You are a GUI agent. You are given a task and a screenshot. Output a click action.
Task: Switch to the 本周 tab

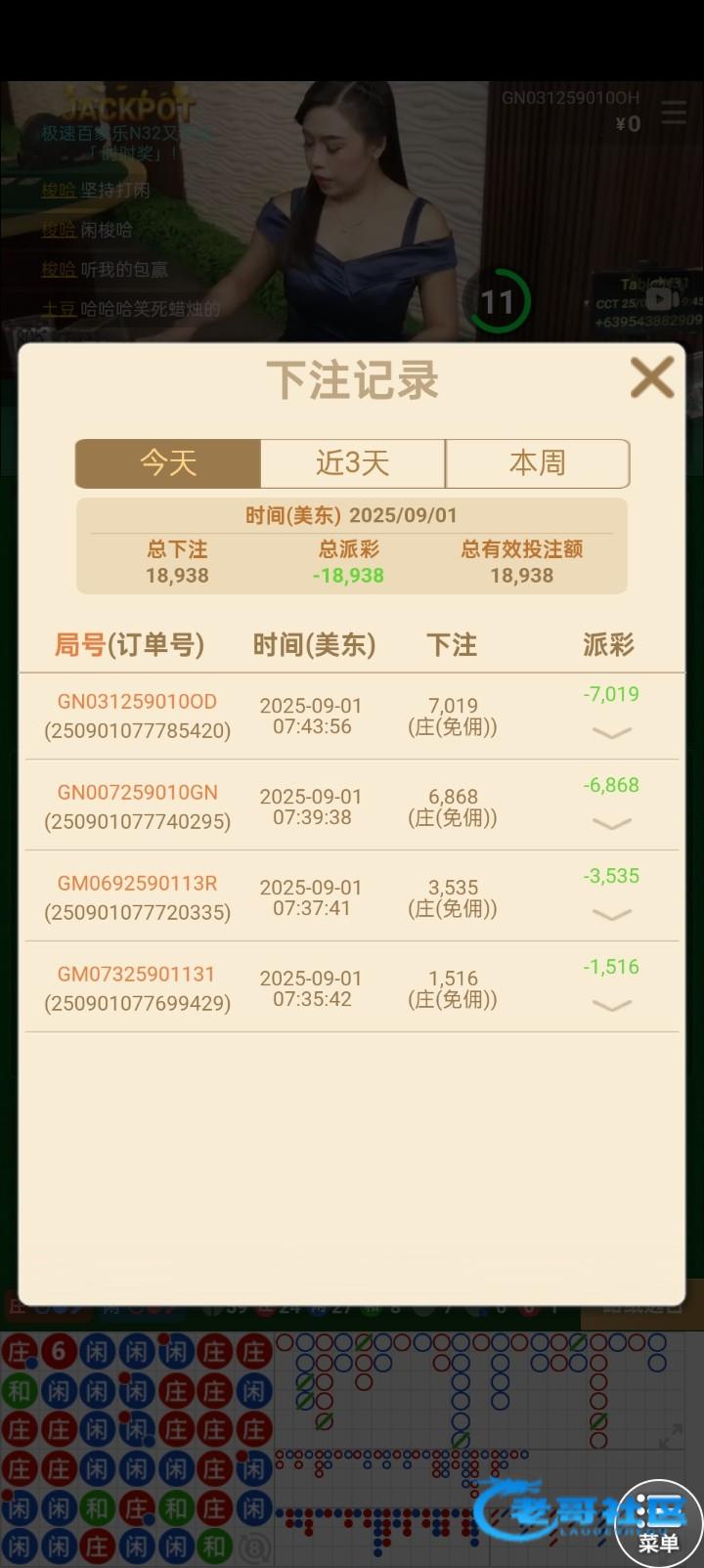click(537, 462)
